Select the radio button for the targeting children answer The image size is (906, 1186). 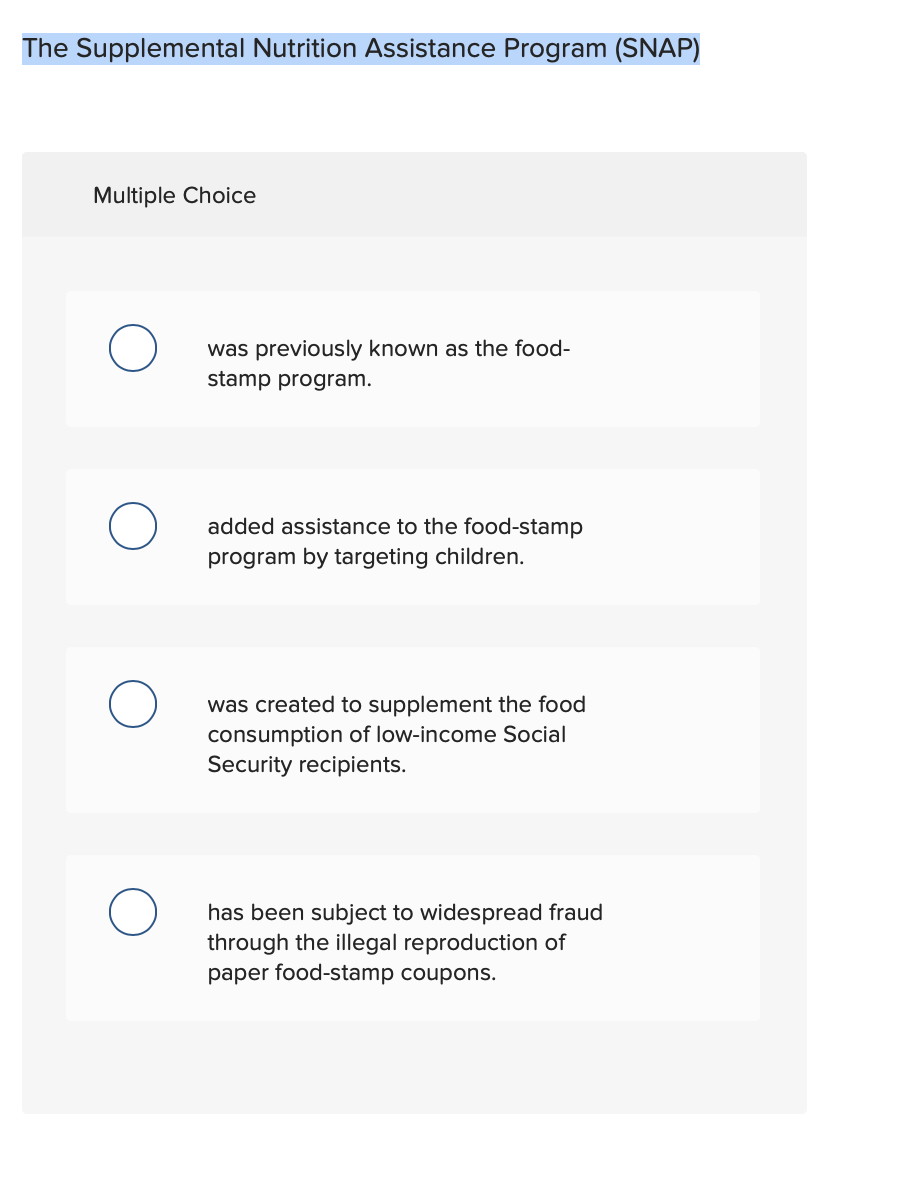click(x=132, y=525)
